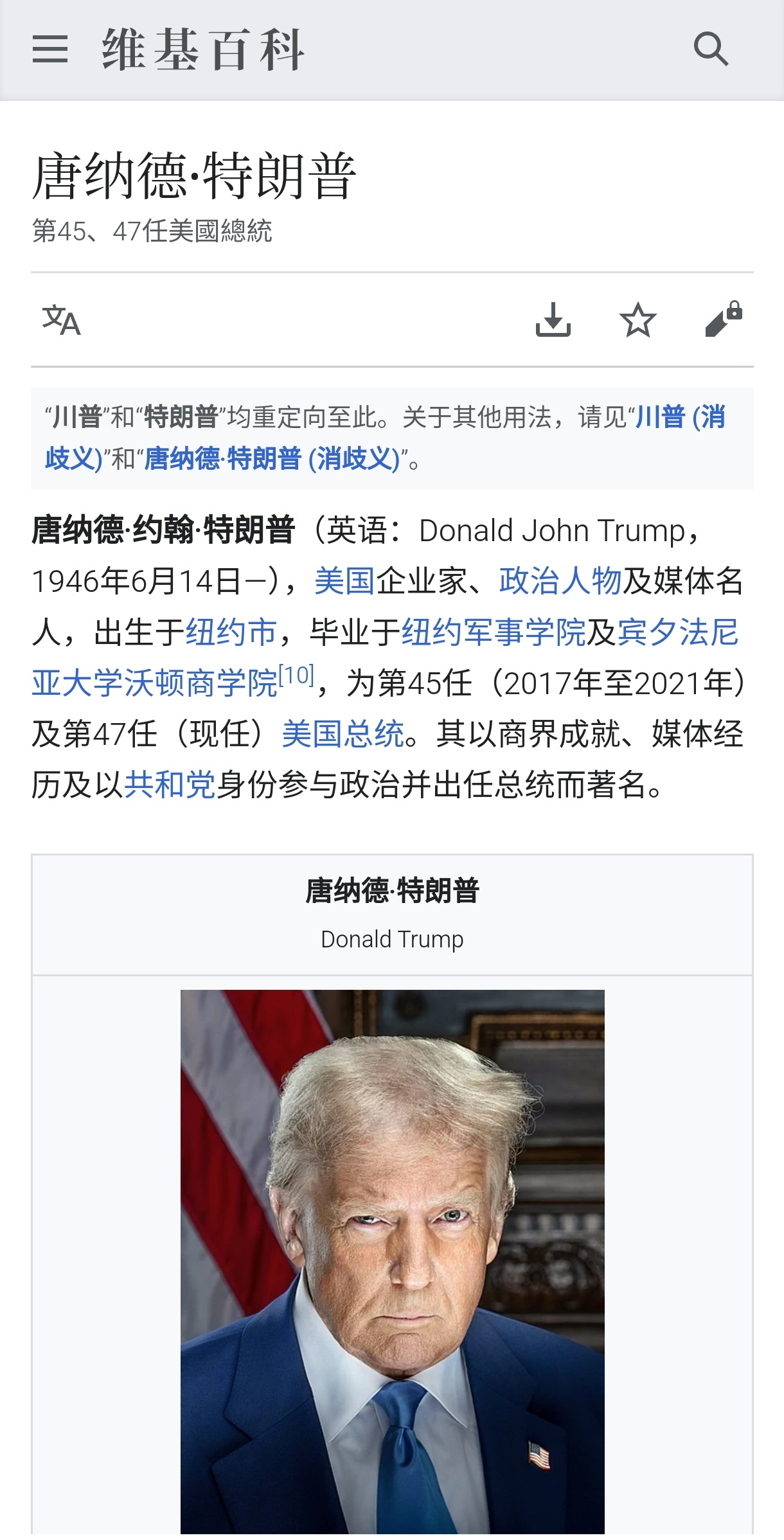Open Wikipedia search
The image size is (784, 1540).
click(711, 49)
